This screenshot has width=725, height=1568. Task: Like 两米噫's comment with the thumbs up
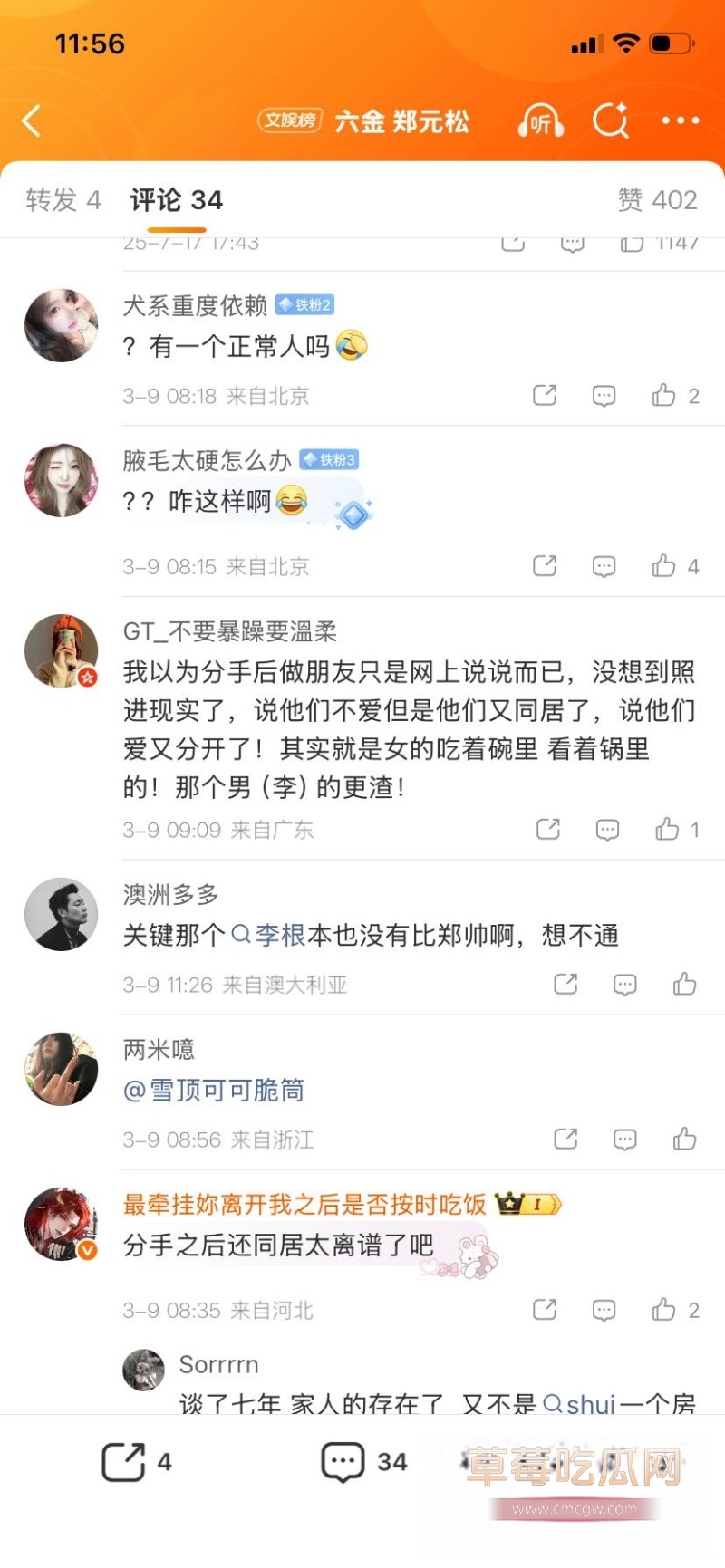tap(684, 1139)
